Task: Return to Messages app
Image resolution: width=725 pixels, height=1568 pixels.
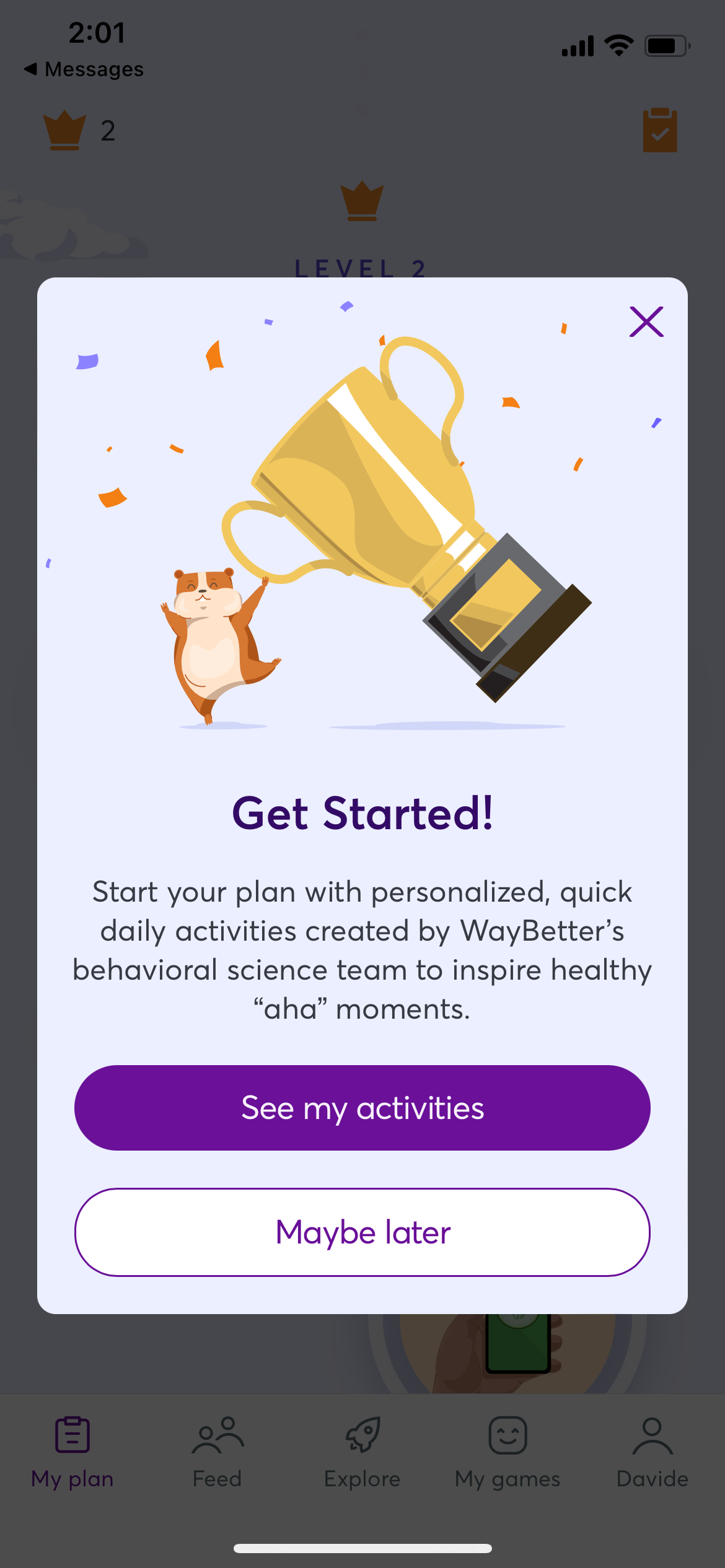Action: tap(84, 69)
